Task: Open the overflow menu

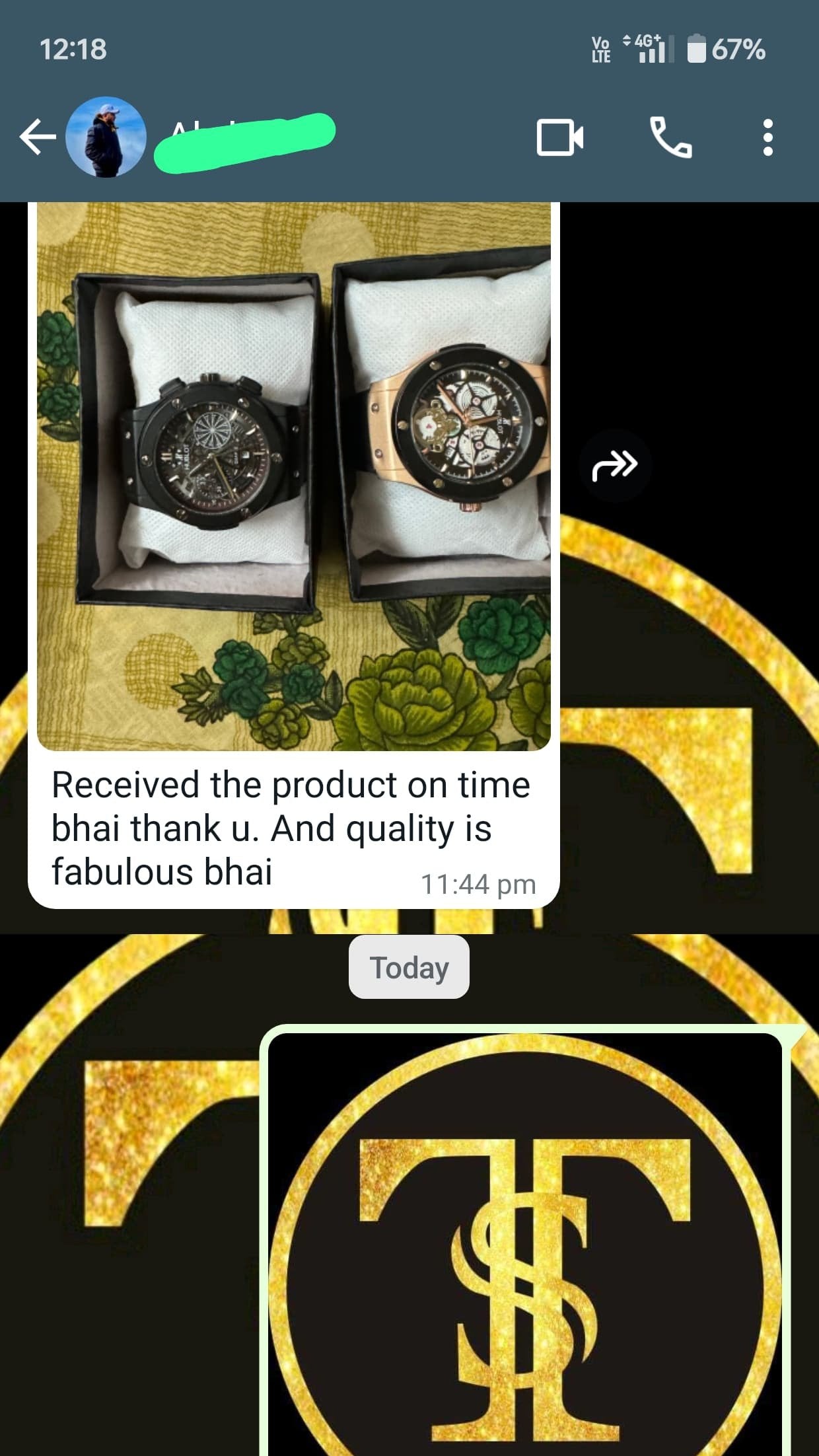Action: (767, 137)
